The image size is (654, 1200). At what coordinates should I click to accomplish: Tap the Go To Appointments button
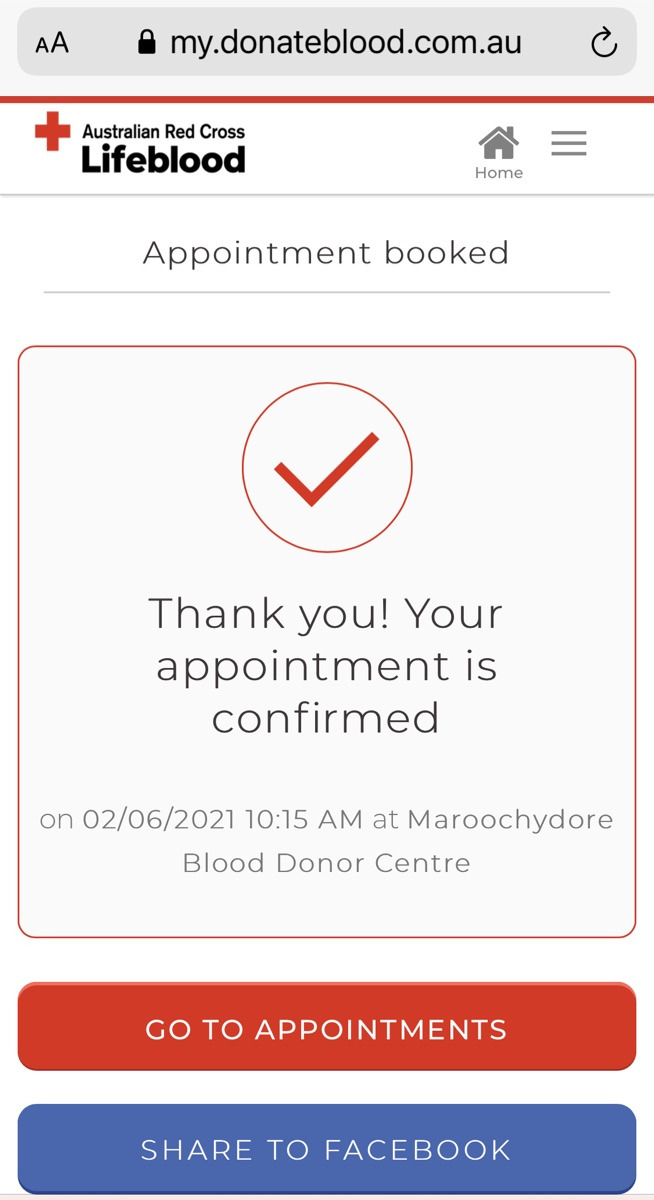click(x=326, y=1029)
